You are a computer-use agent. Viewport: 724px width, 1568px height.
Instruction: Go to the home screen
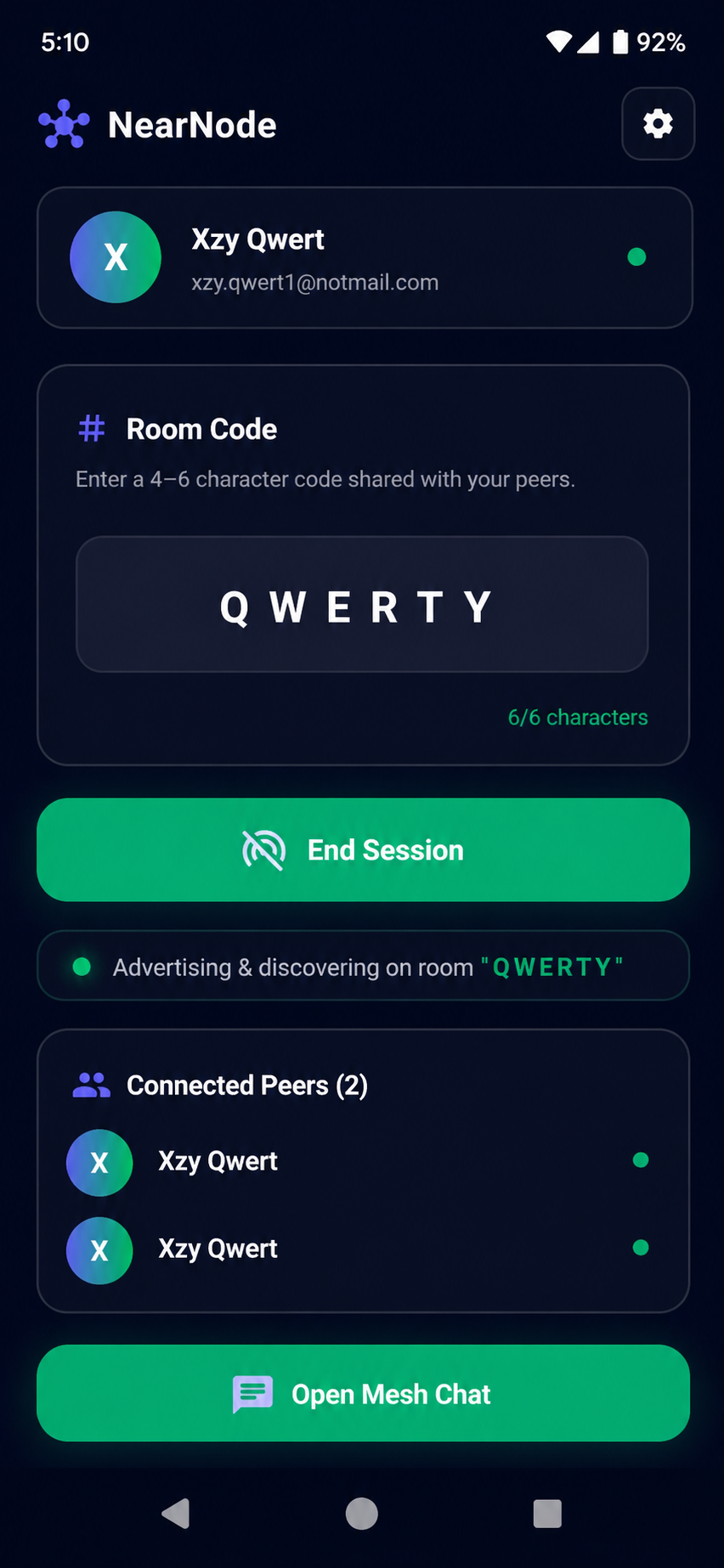362,1513
